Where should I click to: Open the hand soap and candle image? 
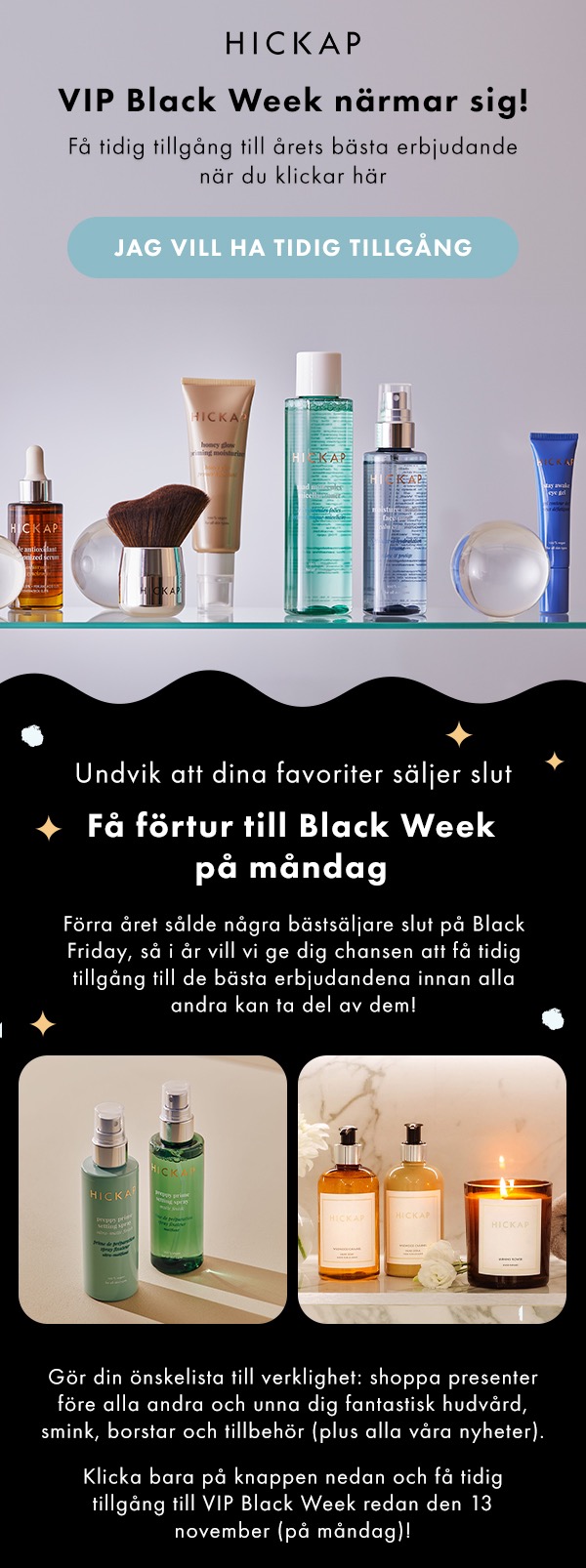click(x=432, y=1189)
